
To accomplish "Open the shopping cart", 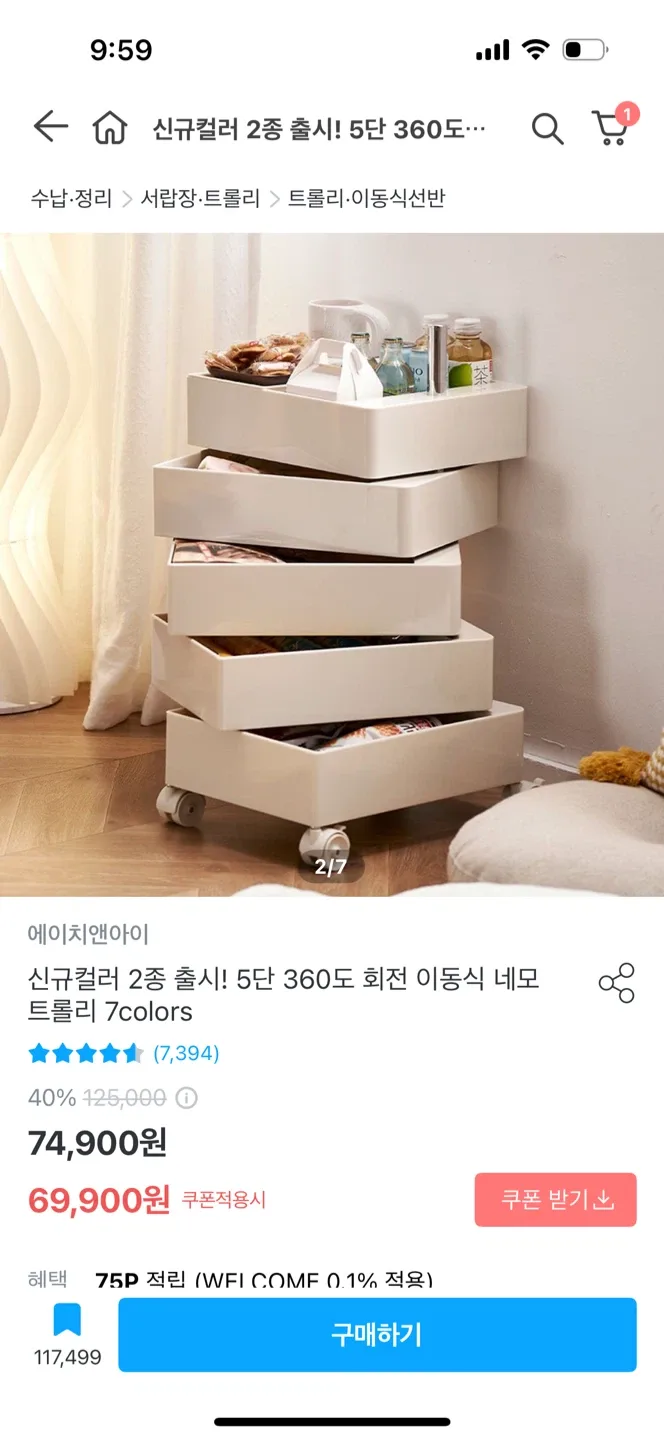I will pyautogui.click(x=611, y=128).
